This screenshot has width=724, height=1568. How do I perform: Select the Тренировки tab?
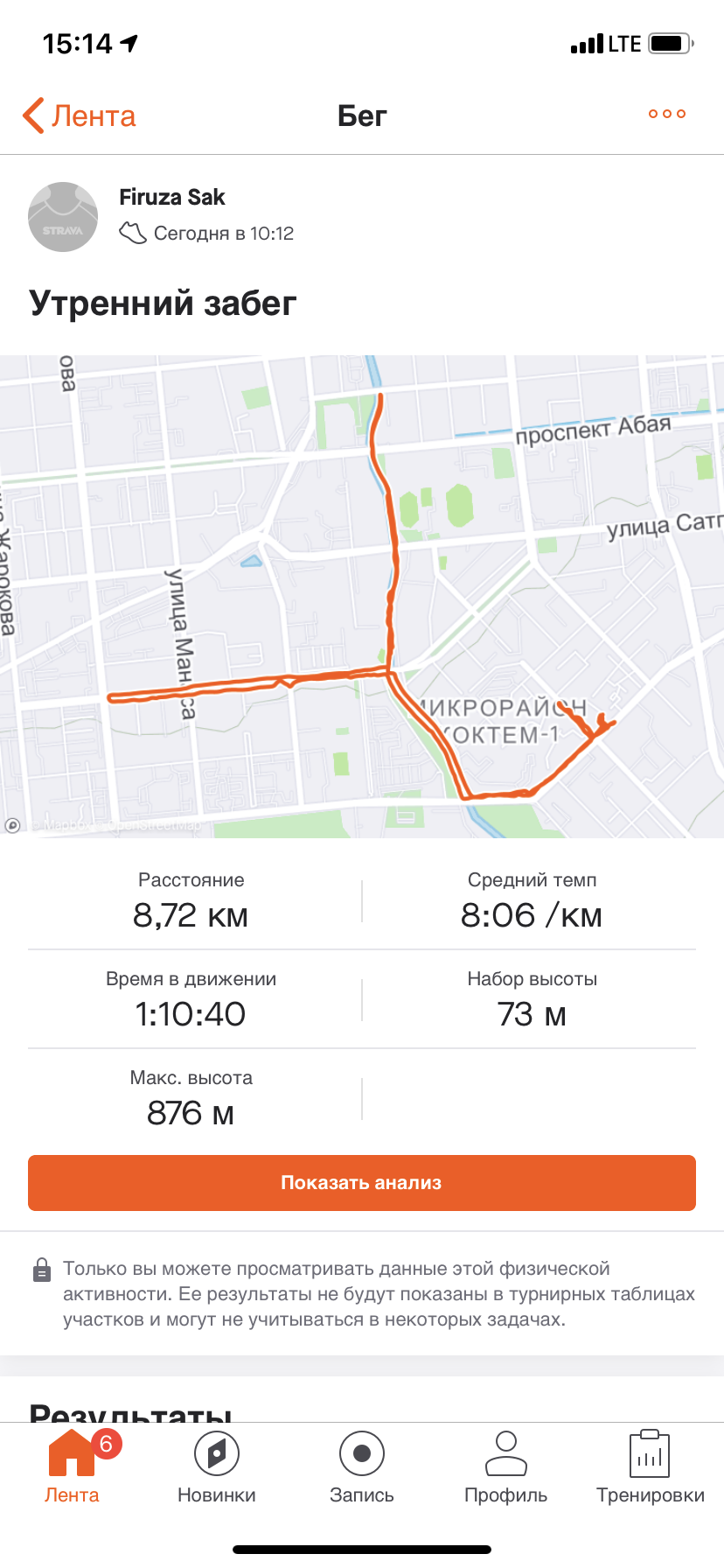click(x=651, y=1466)
